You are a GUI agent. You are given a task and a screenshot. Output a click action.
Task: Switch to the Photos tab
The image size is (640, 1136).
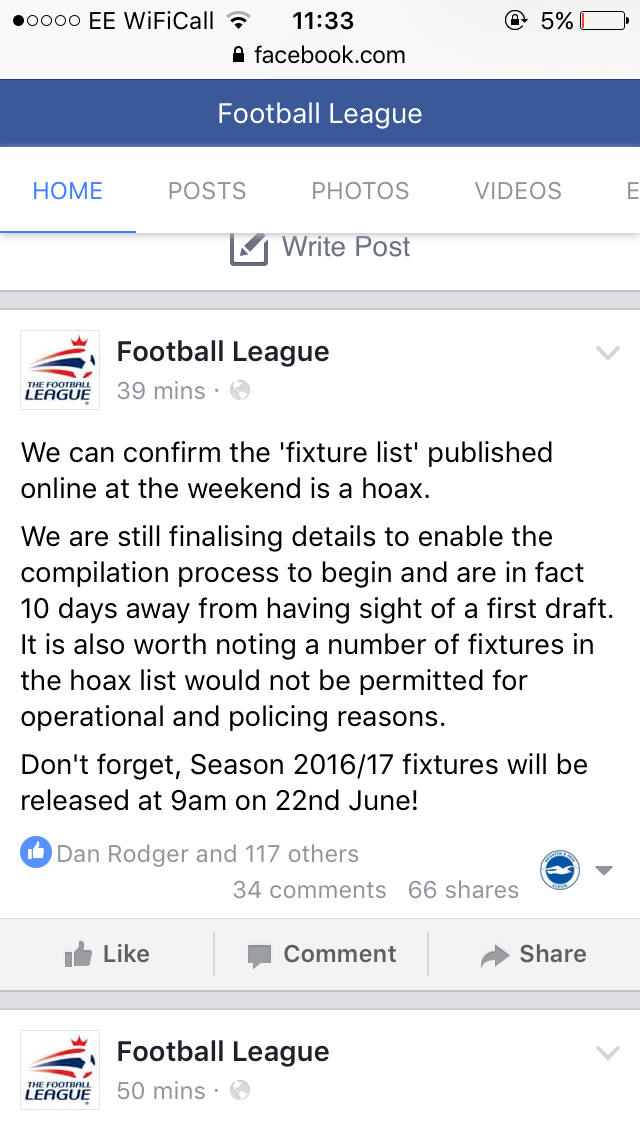click(x=360, y=191)
